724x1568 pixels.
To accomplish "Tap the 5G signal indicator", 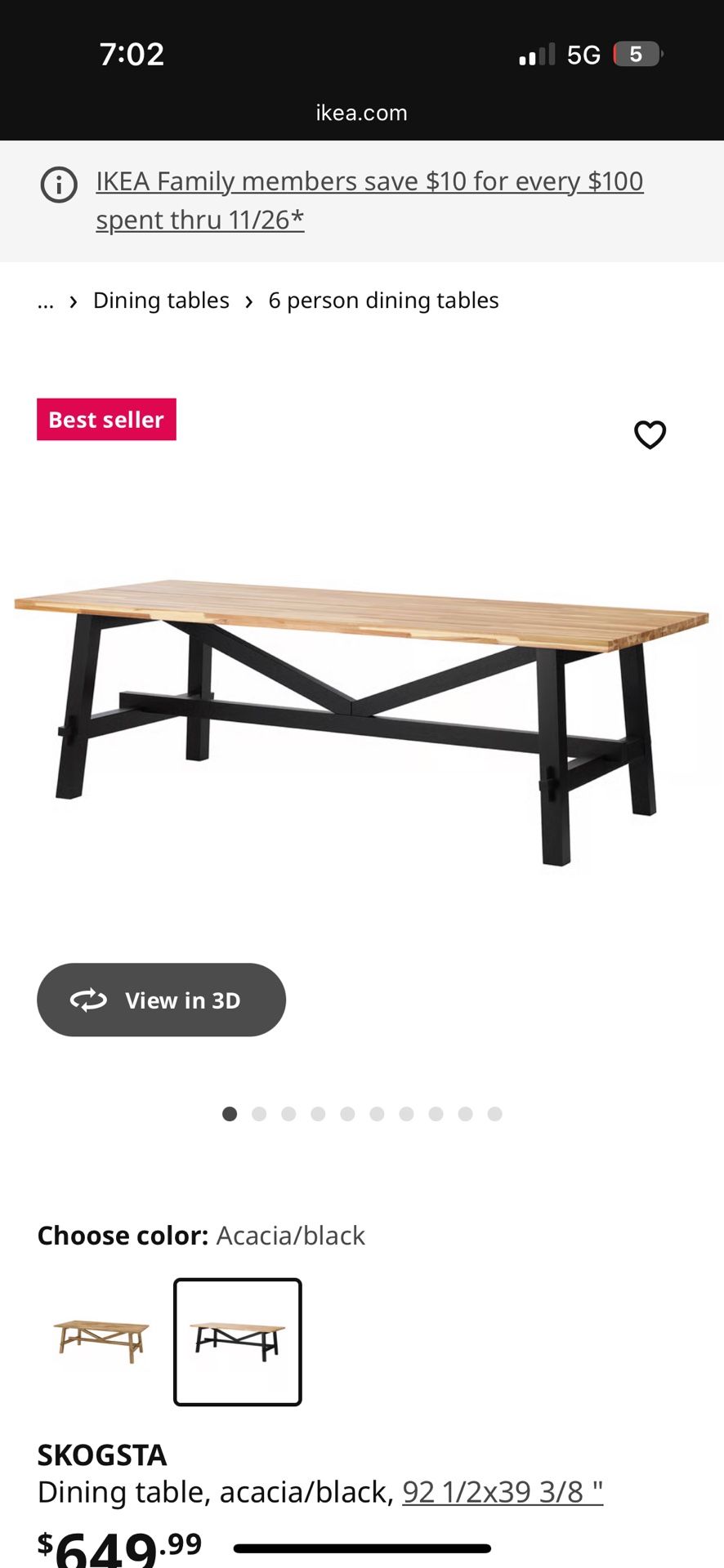I will point(583,54).
